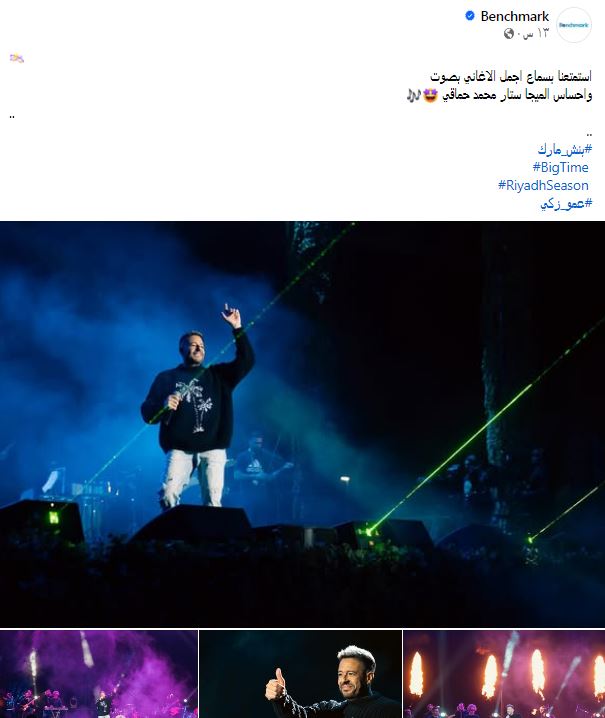Open the #عمو_زكي hashtag
Viewport: 605px width, 718px height.
(566, 203)
